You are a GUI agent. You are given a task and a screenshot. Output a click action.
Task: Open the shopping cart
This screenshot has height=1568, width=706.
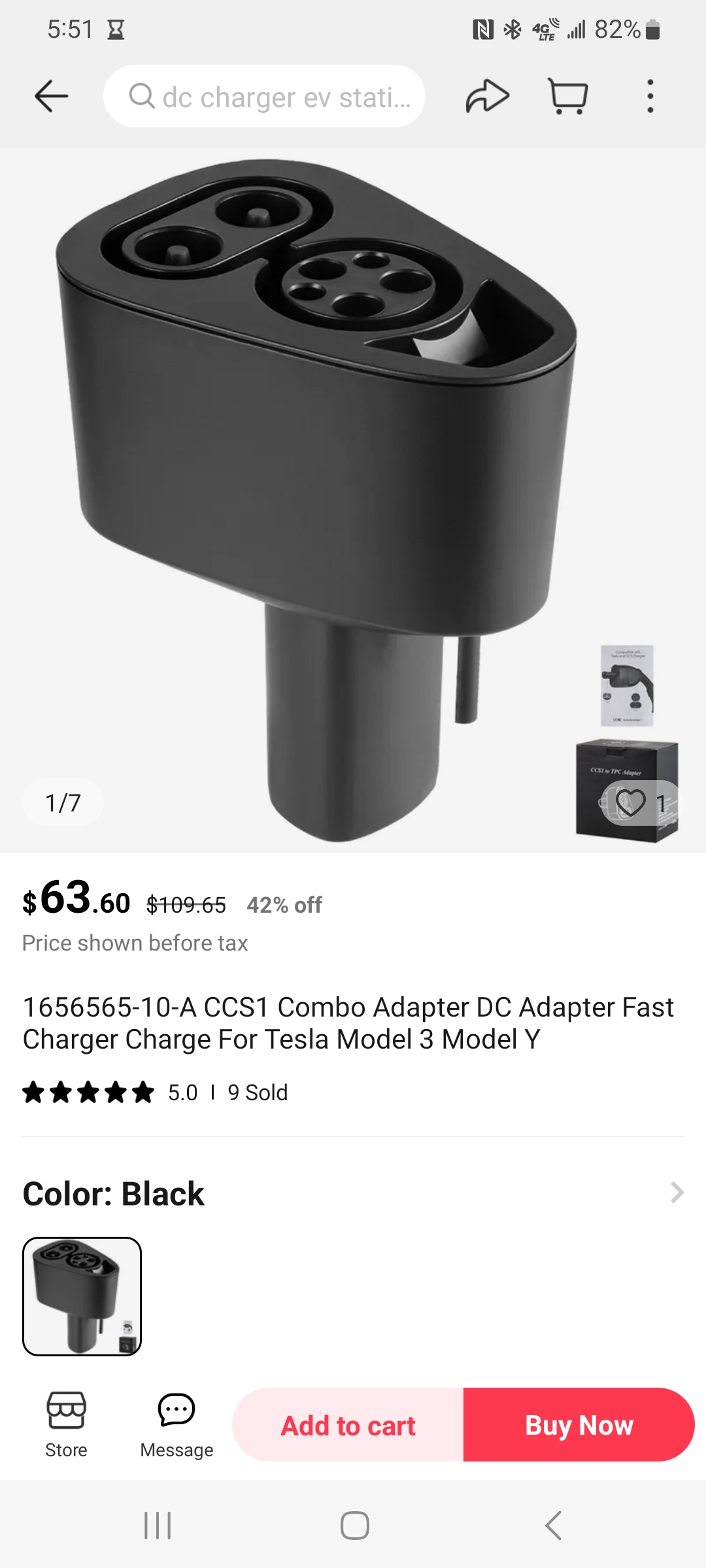tap(567, 97)
